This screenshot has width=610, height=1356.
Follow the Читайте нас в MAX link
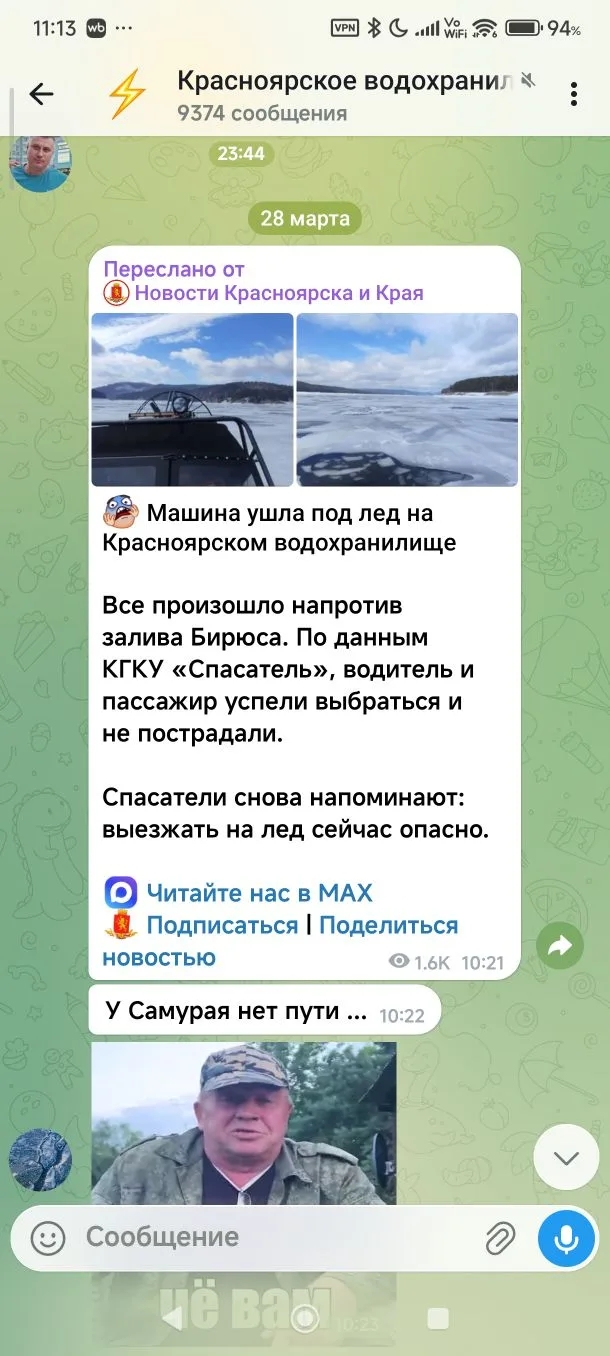pyautogui.click(x=258, y=892)
